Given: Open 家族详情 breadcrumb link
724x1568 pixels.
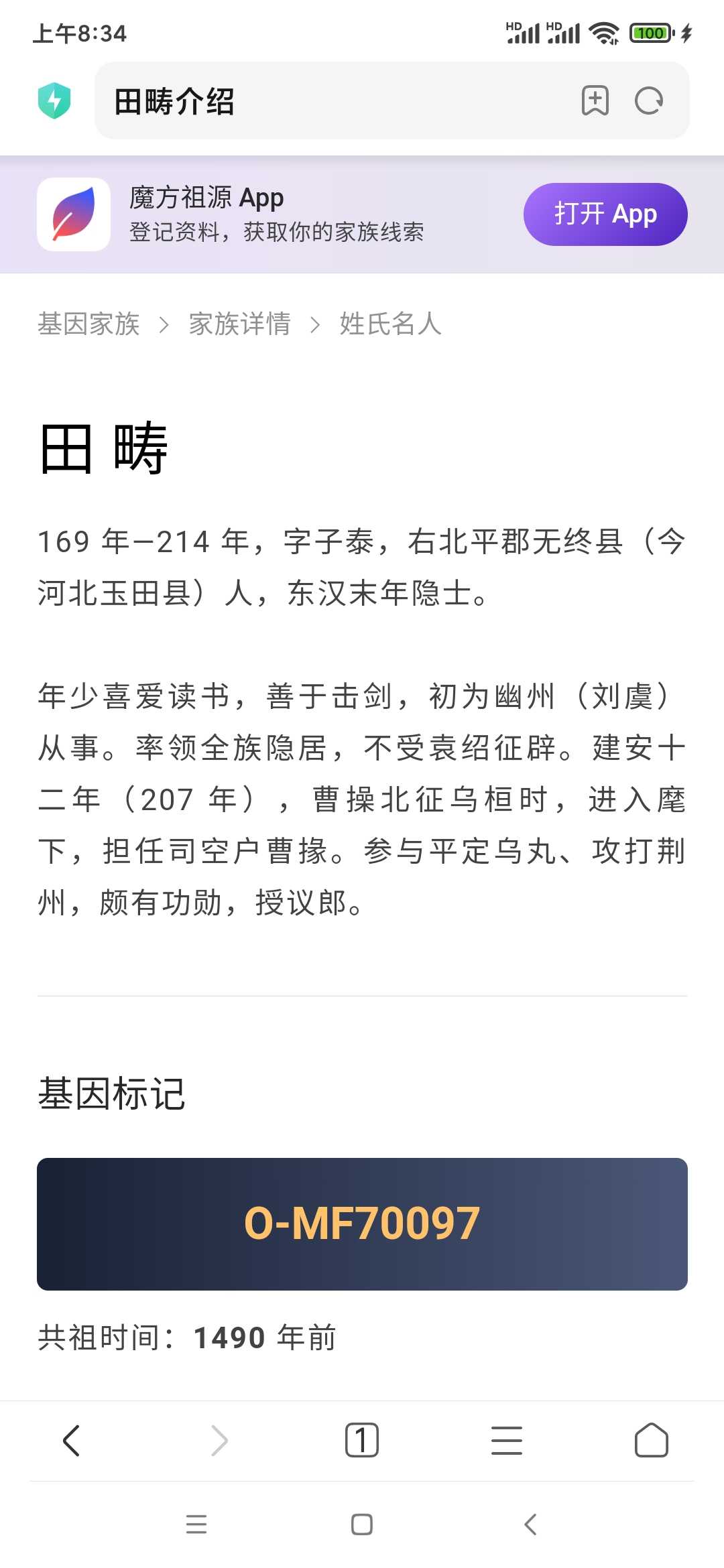Looking at the screenshot, I should pos(239,324).
